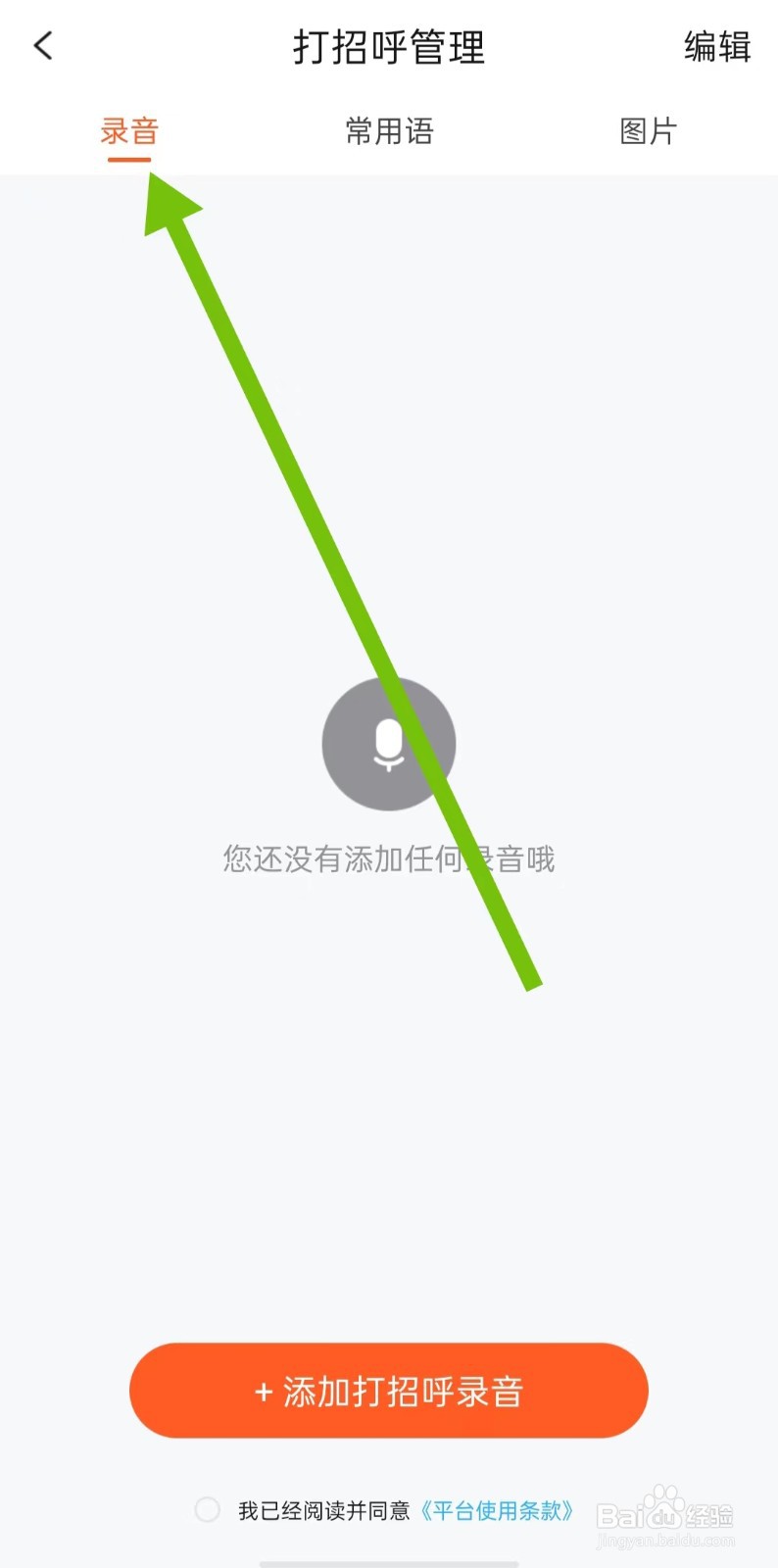The image size is (778, 1568).
Task: Open the 《平台使用条款》 link
Action: pyautogui.click(x=498, y=1510)
